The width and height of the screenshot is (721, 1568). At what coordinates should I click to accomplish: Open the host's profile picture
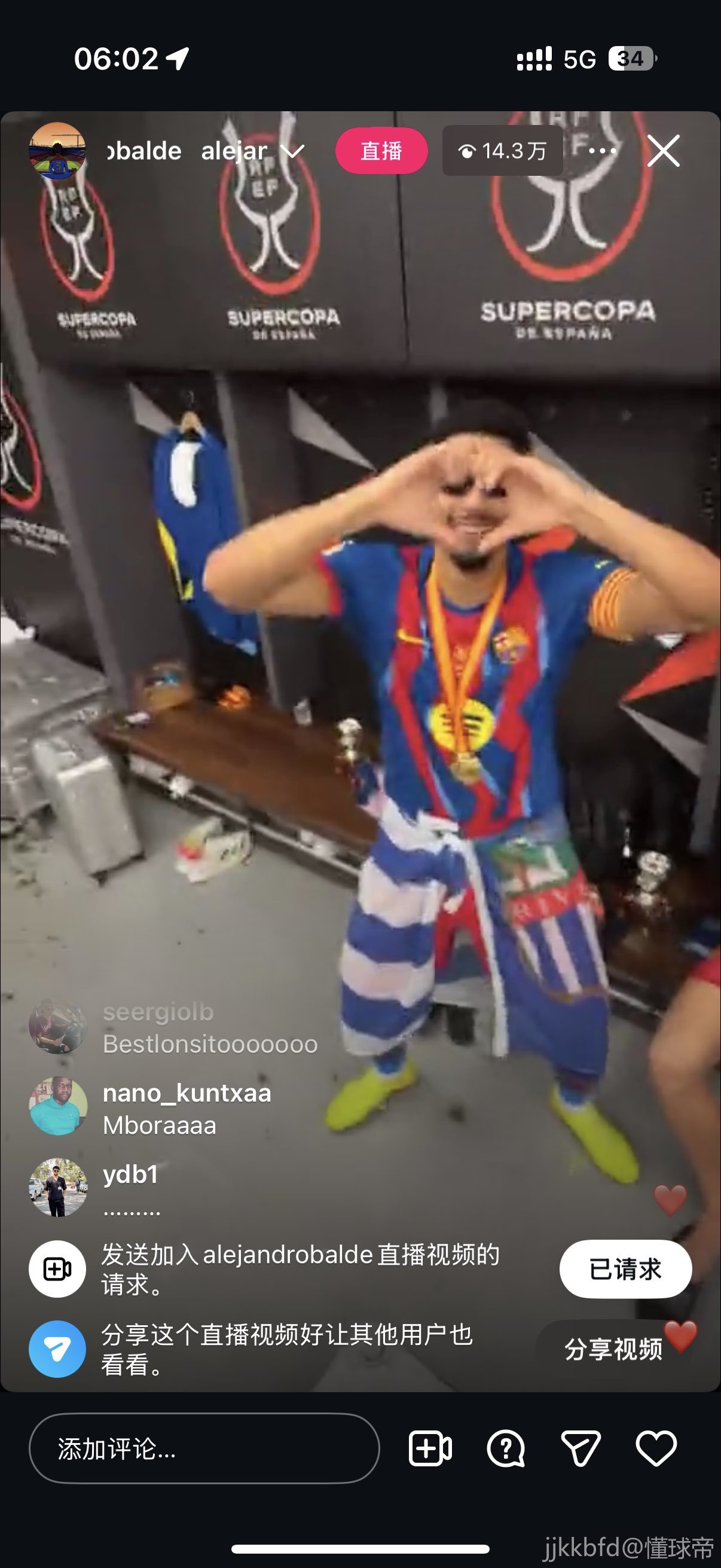click(x=57, y=151)
